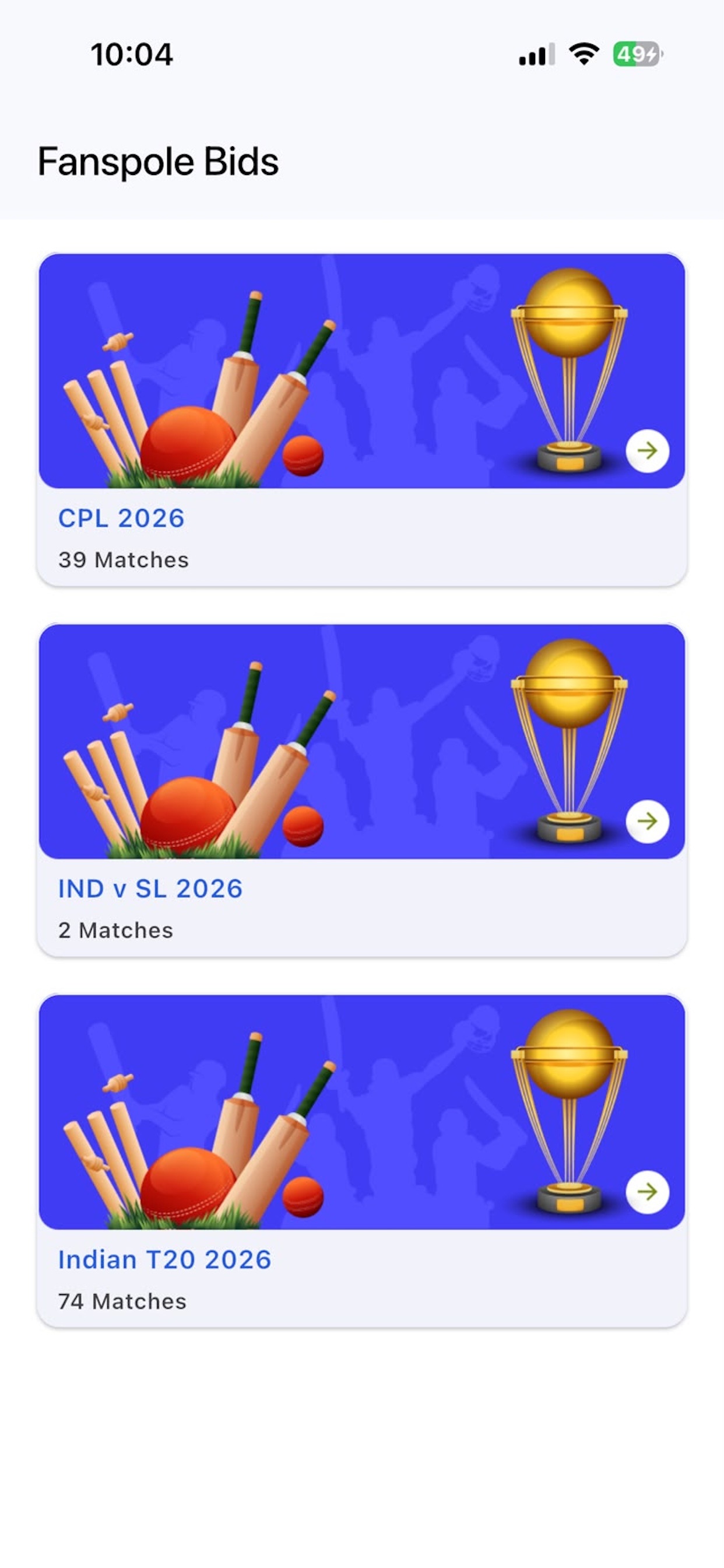
Task: Open the Indian T20 2026 card
Action: pyautogui.click(x=362, y=1160)
